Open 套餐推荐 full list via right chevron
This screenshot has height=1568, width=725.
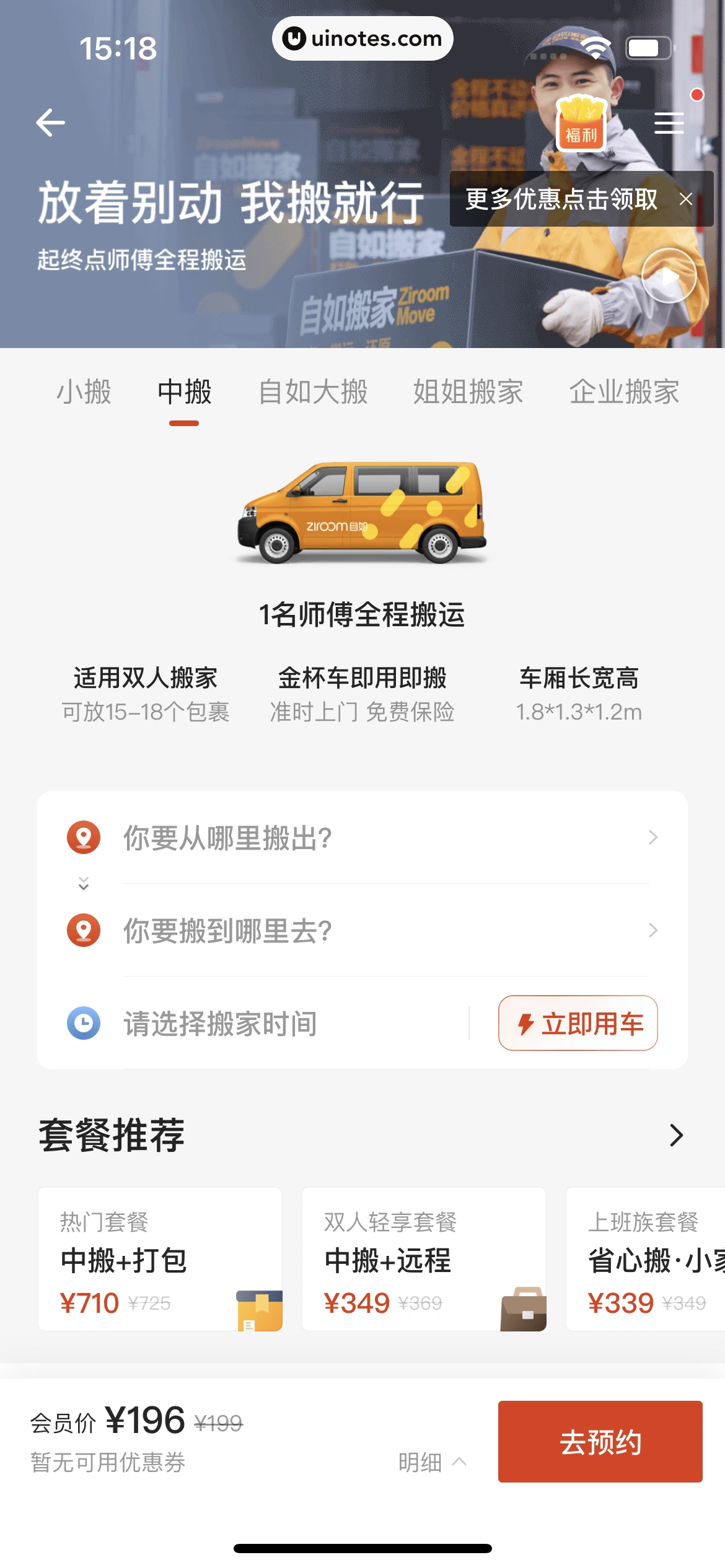[x=675, y=1136]
